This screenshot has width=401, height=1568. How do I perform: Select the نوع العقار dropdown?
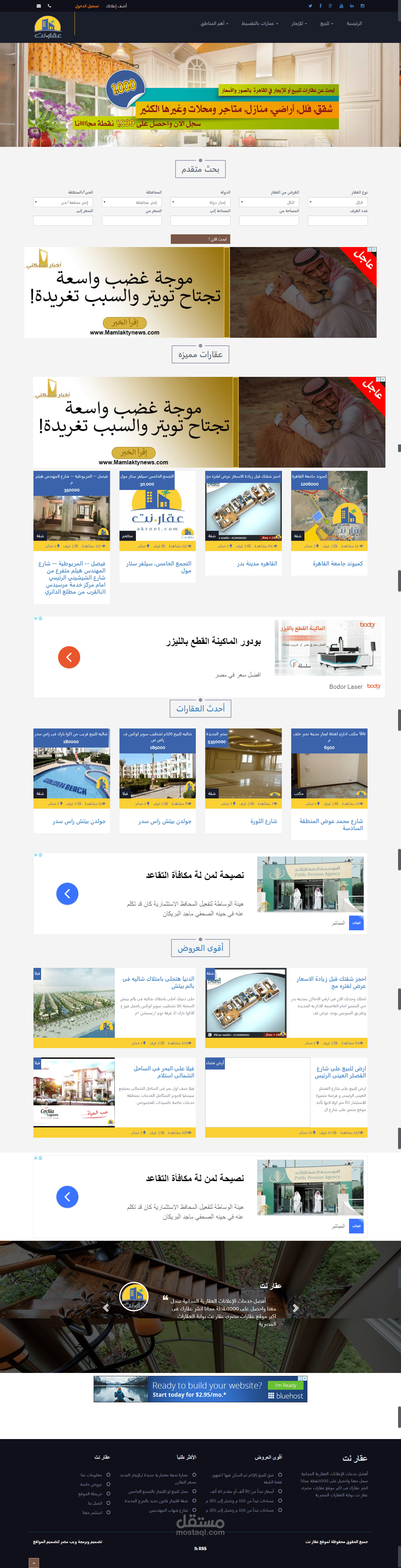[x=338, y=203]
